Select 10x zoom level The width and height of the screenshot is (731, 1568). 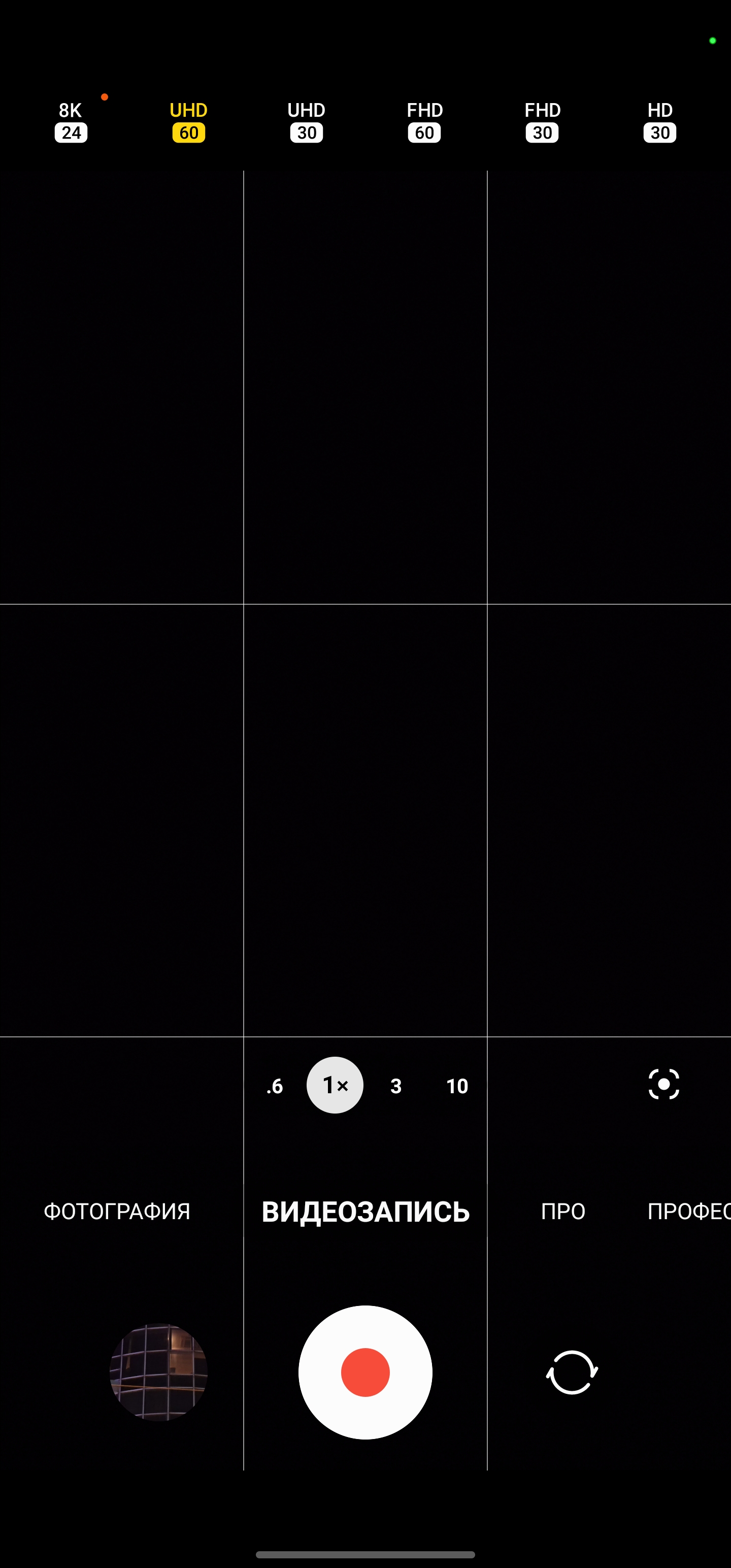click(x=457, y=1086)
